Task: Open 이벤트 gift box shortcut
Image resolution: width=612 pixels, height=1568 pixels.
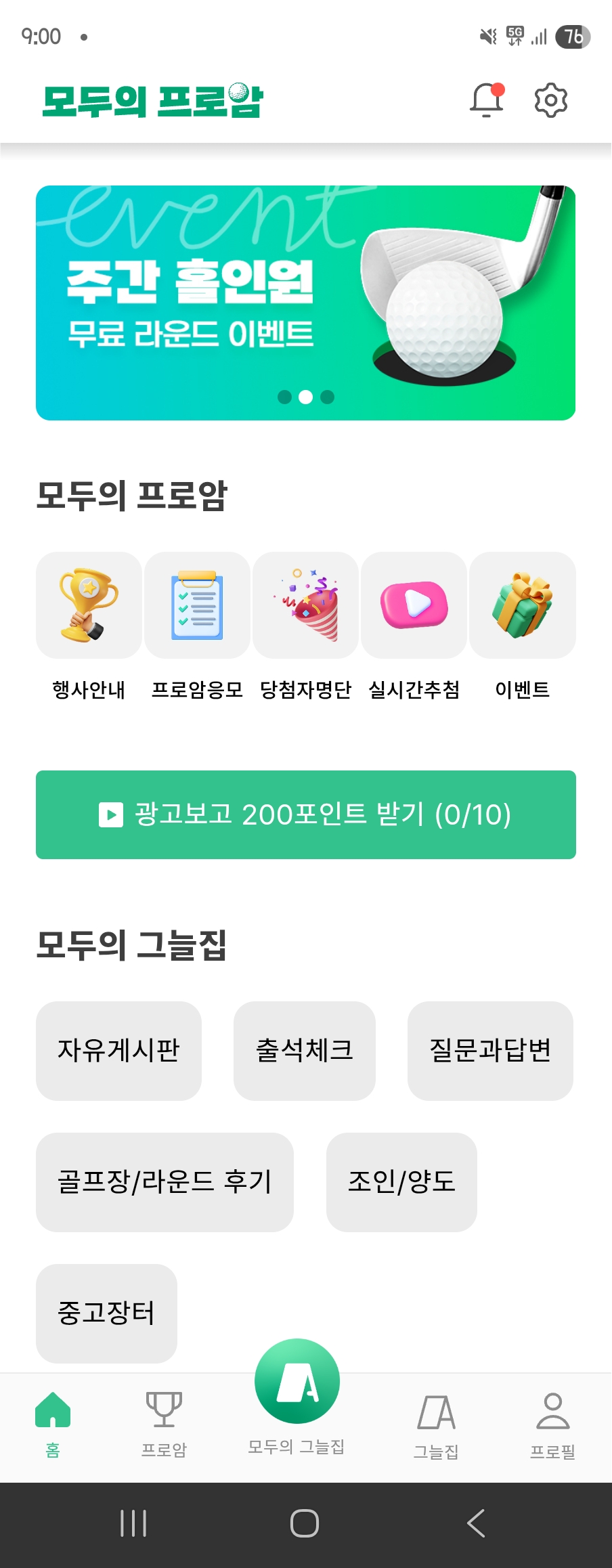Action: (x=522, y=605)
